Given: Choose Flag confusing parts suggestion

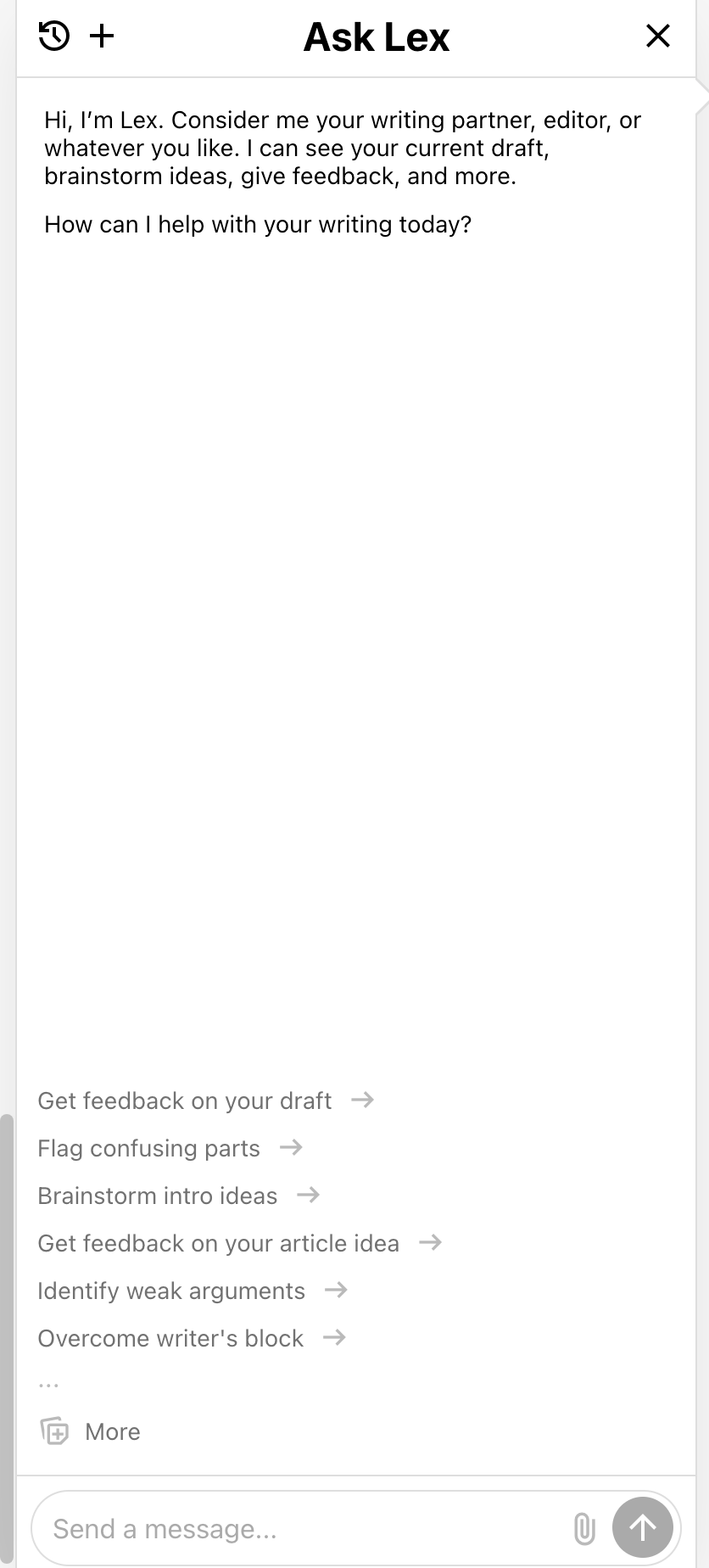Looking at the screenshot, I should click(x=170, y=1148).
